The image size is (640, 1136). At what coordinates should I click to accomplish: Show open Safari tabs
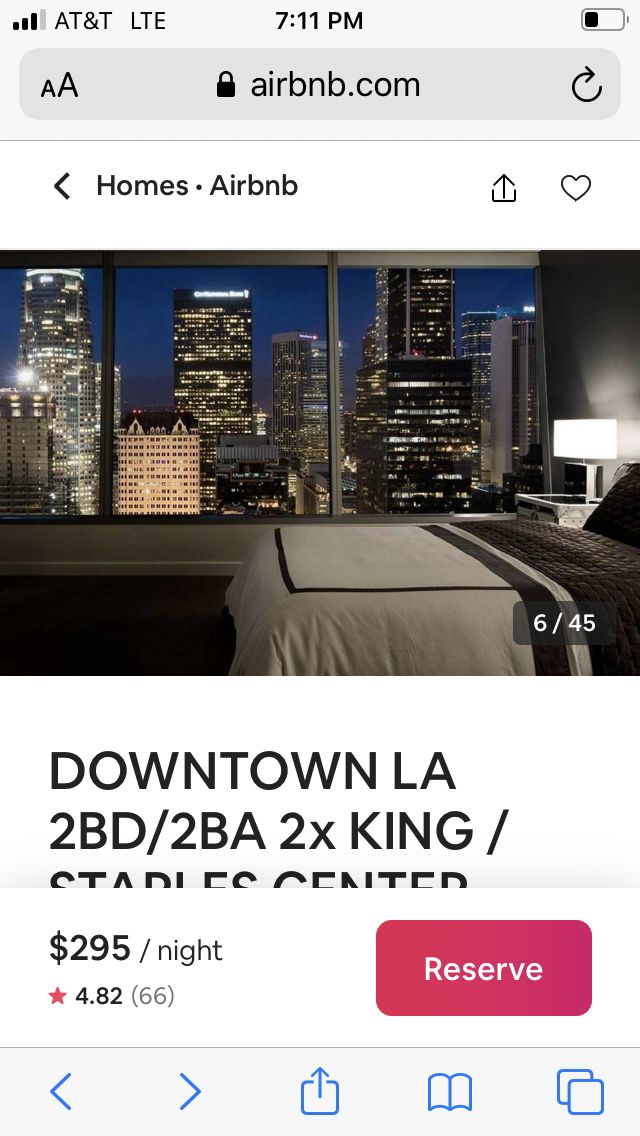(x=580, y=1091)
